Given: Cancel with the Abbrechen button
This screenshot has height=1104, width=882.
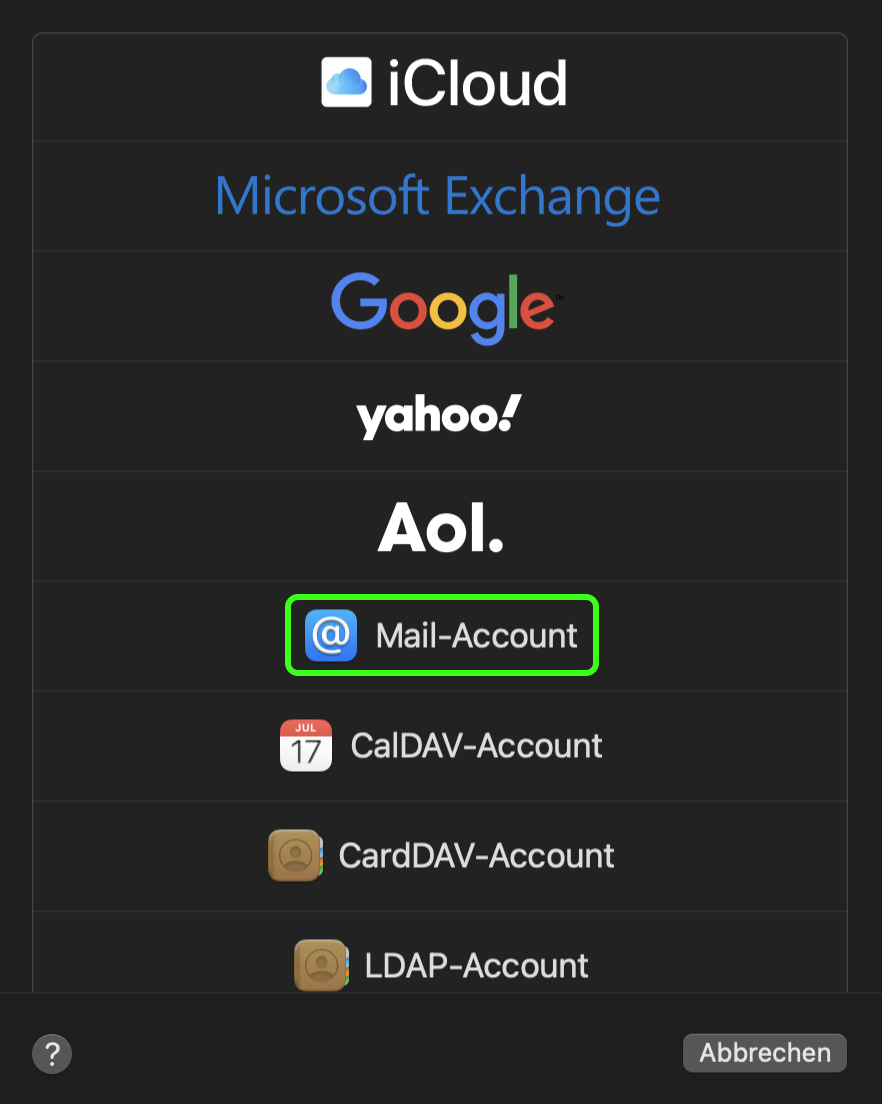Looking at the screenshot, I should [764, 1053].
